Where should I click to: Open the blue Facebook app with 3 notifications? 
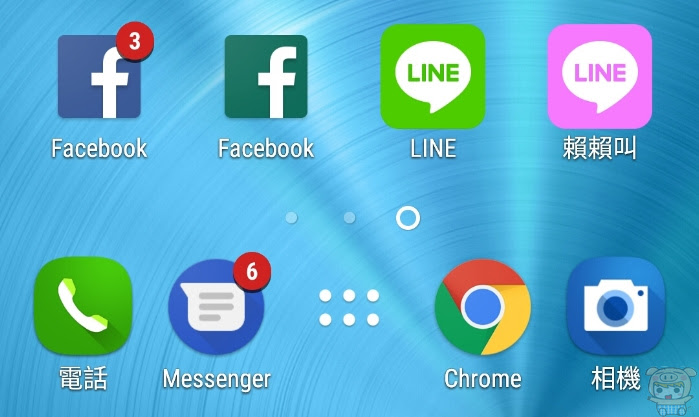[99, 78]
